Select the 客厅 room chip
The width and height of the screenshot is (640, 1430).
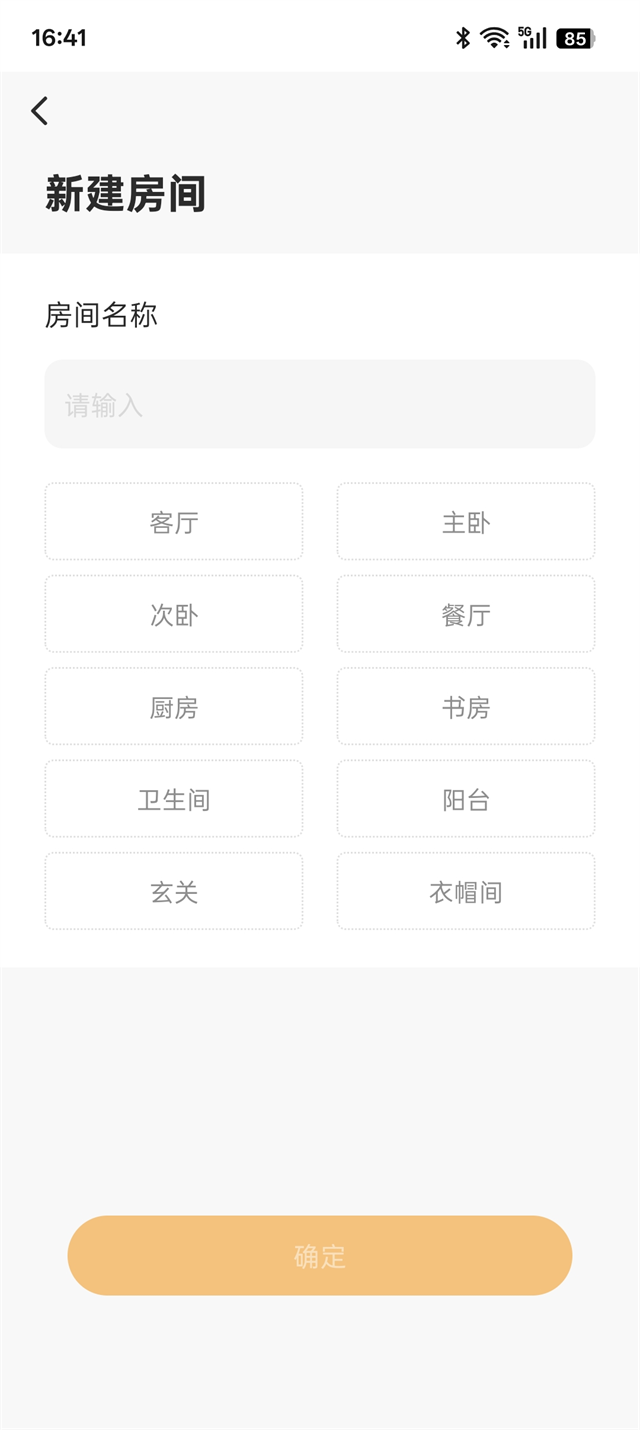[174, 522]
